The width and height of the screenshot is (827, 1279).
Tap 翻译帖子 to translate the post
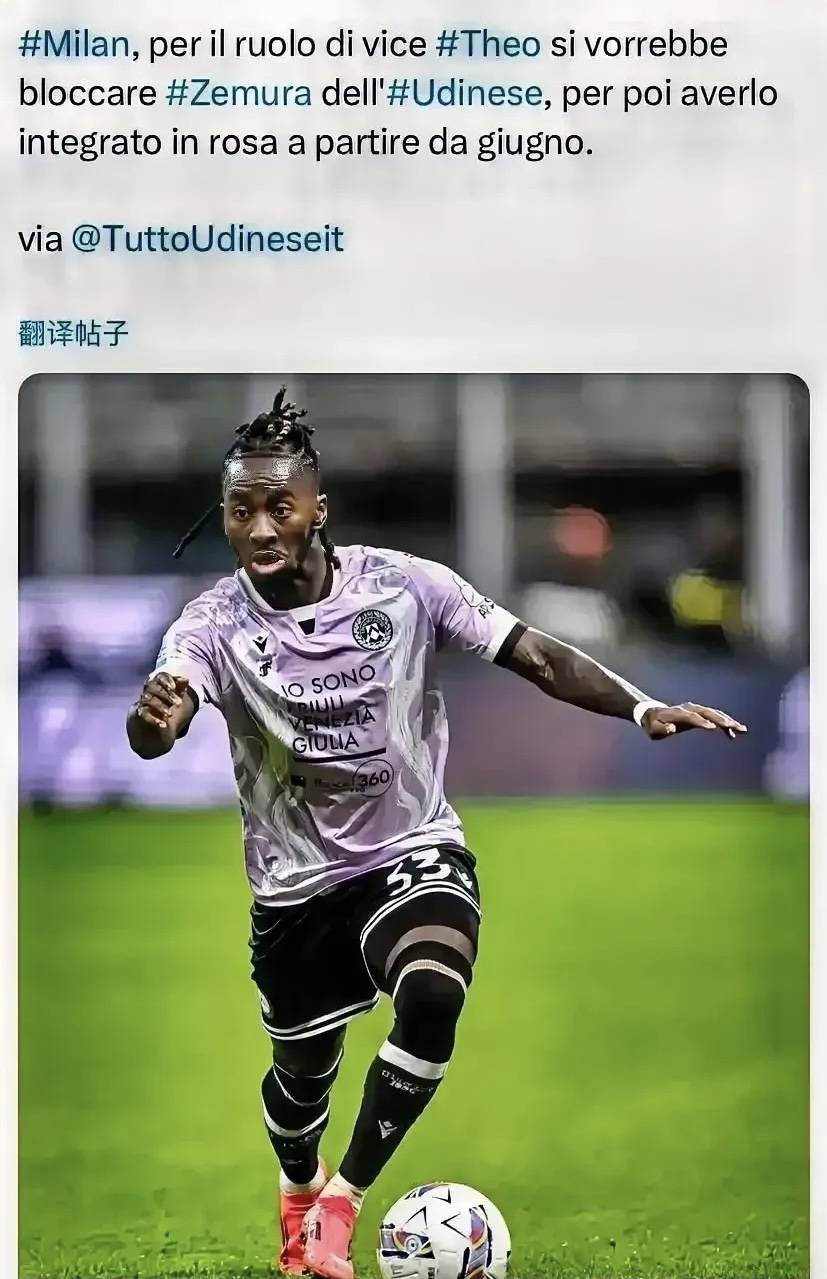(73, 334)
